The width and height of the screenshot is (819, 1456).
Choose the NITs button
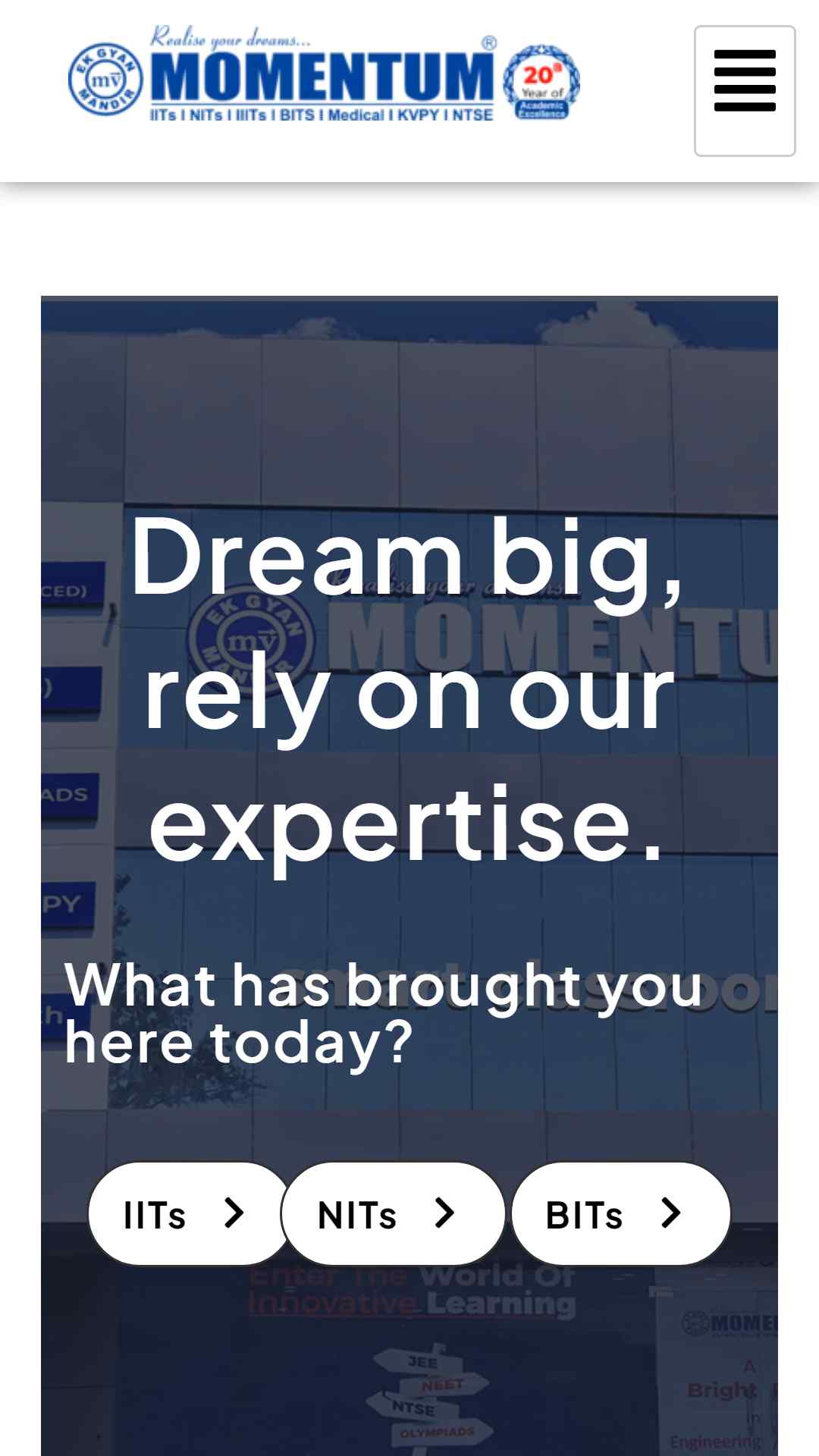point(392,1214)
